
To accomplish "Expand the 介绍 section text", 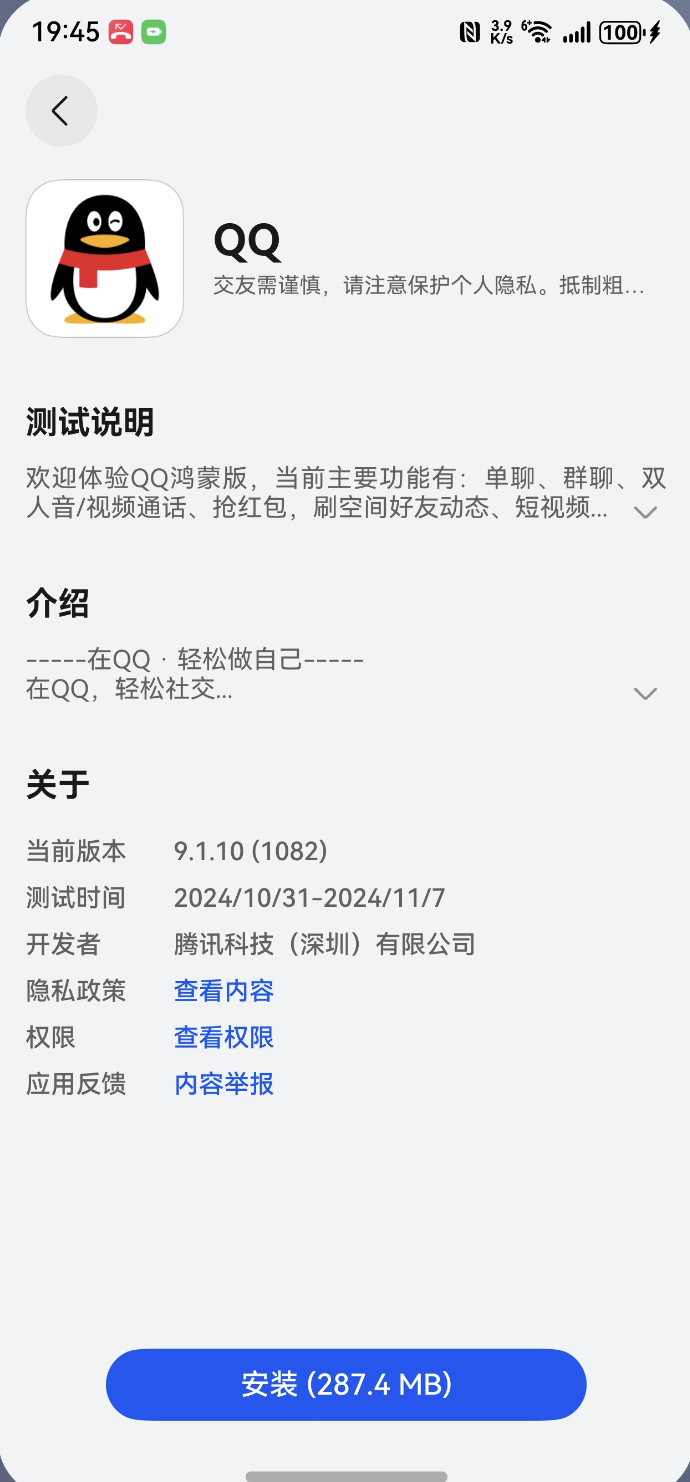I will point(645,693).
